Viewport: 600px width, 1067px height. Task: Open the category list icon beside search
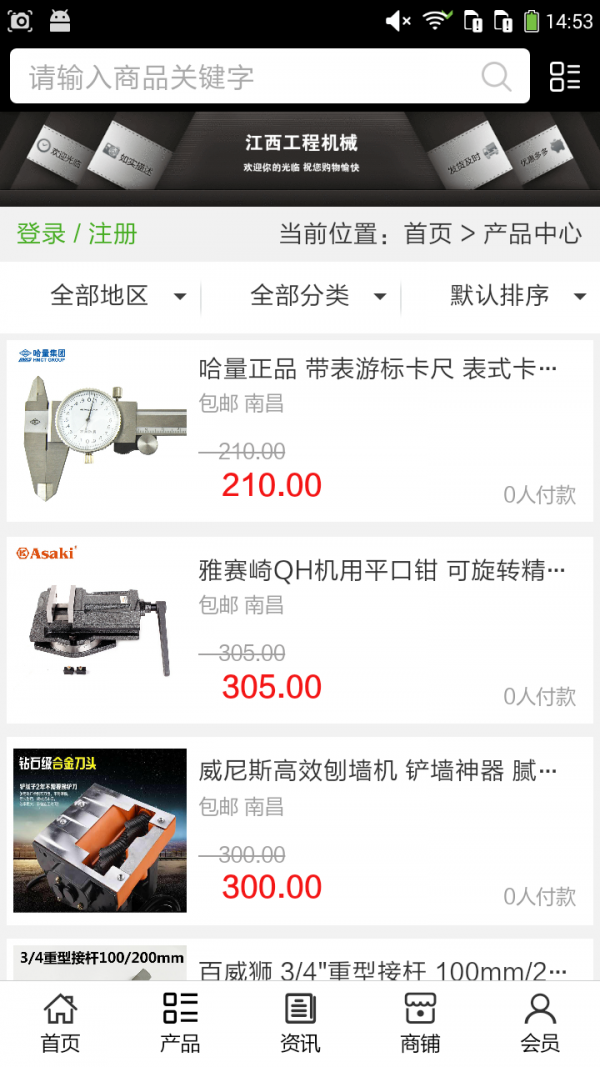pyautogui.click(x=565, y=77)
